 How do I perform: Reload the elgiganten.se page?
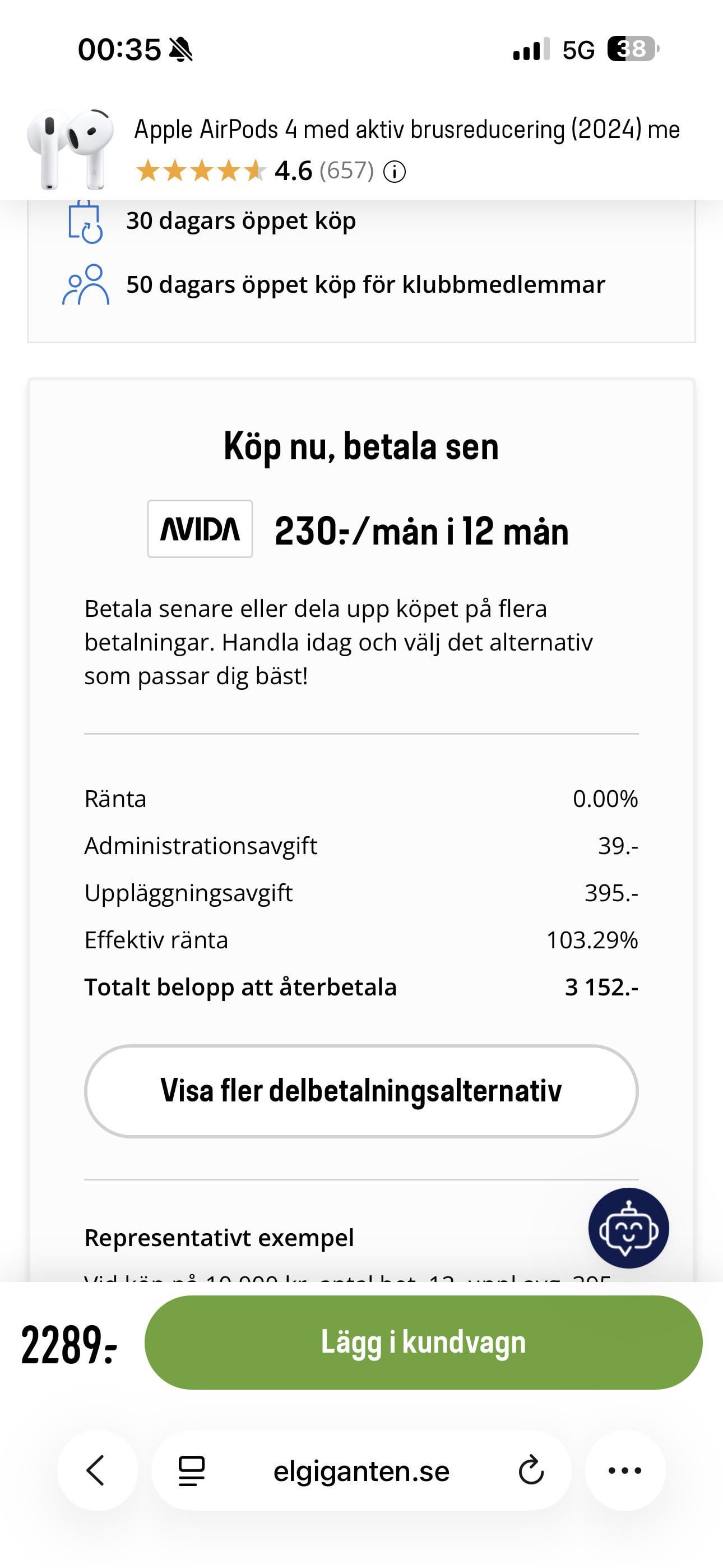click(x=531, y=1470)
